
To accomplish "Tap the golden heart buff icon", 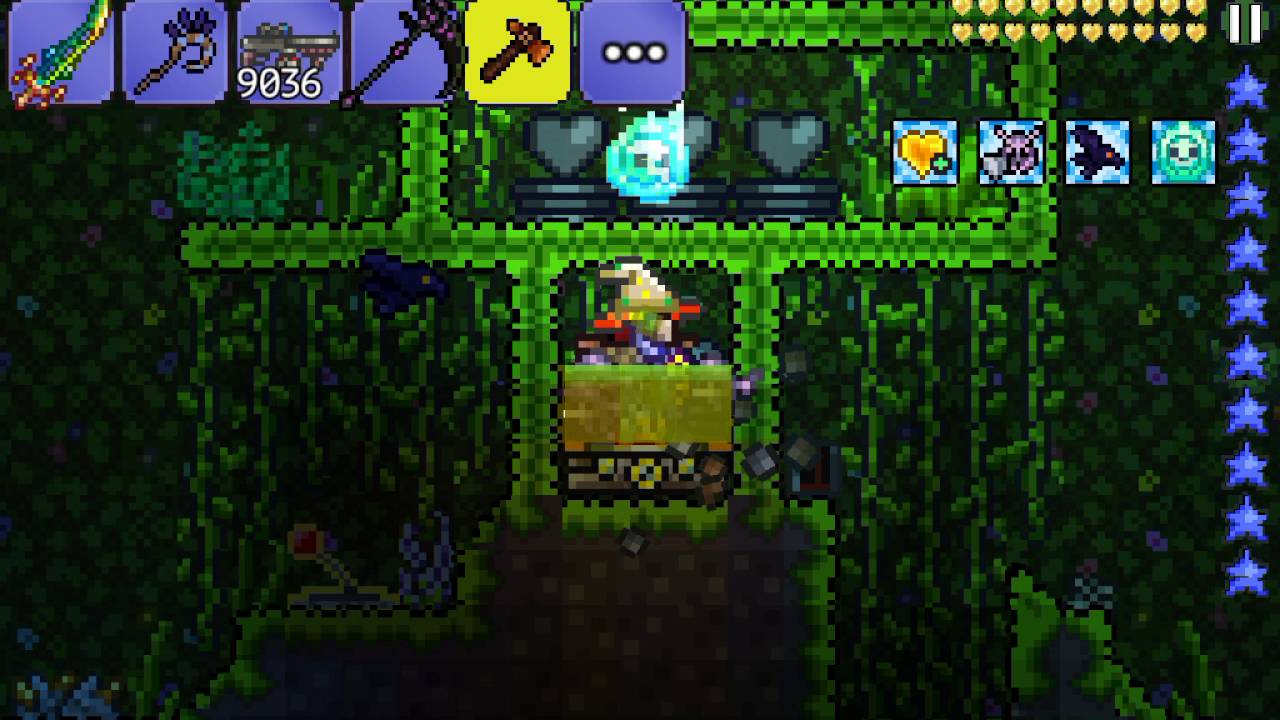I will click(925, 153).
